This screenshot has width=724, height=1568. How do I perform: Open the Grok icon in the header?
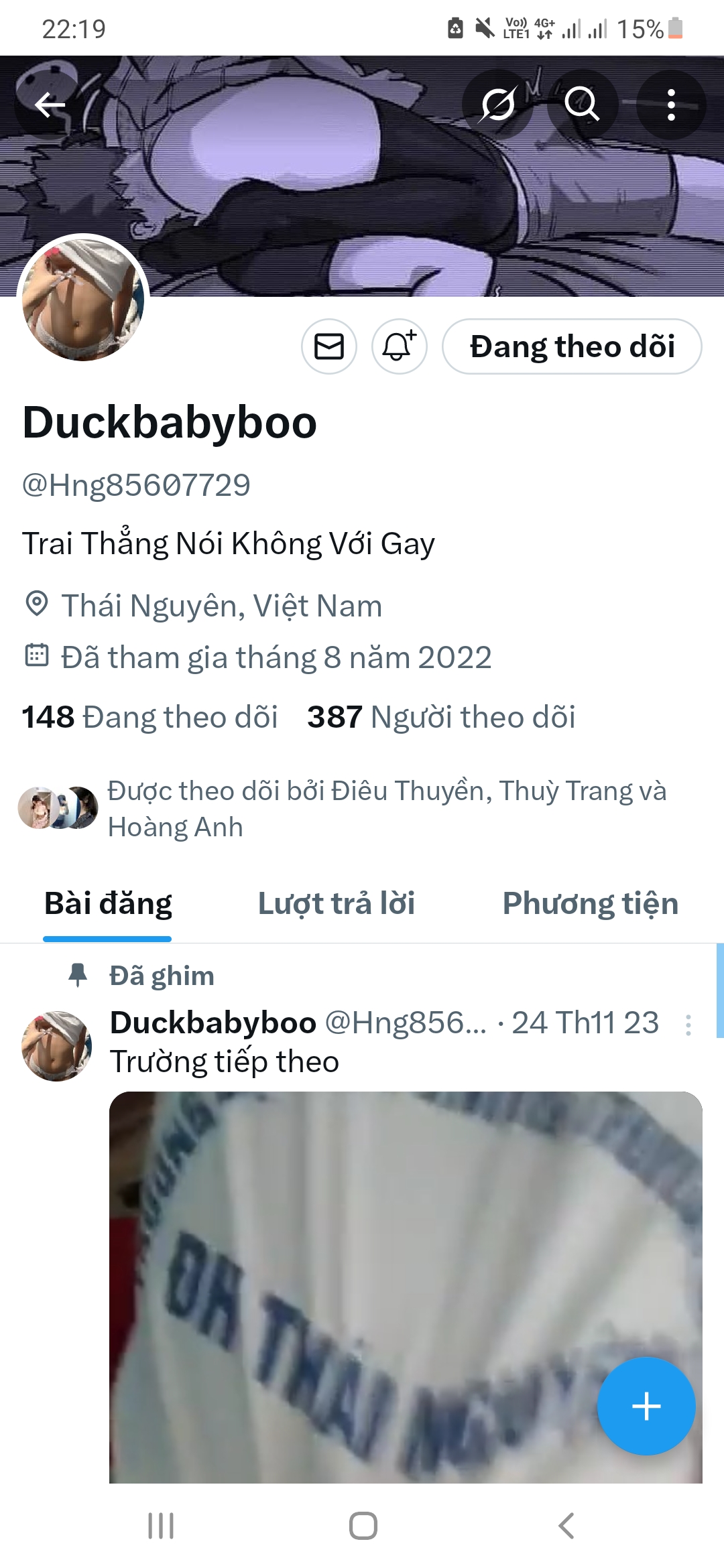tap(497, 105)
